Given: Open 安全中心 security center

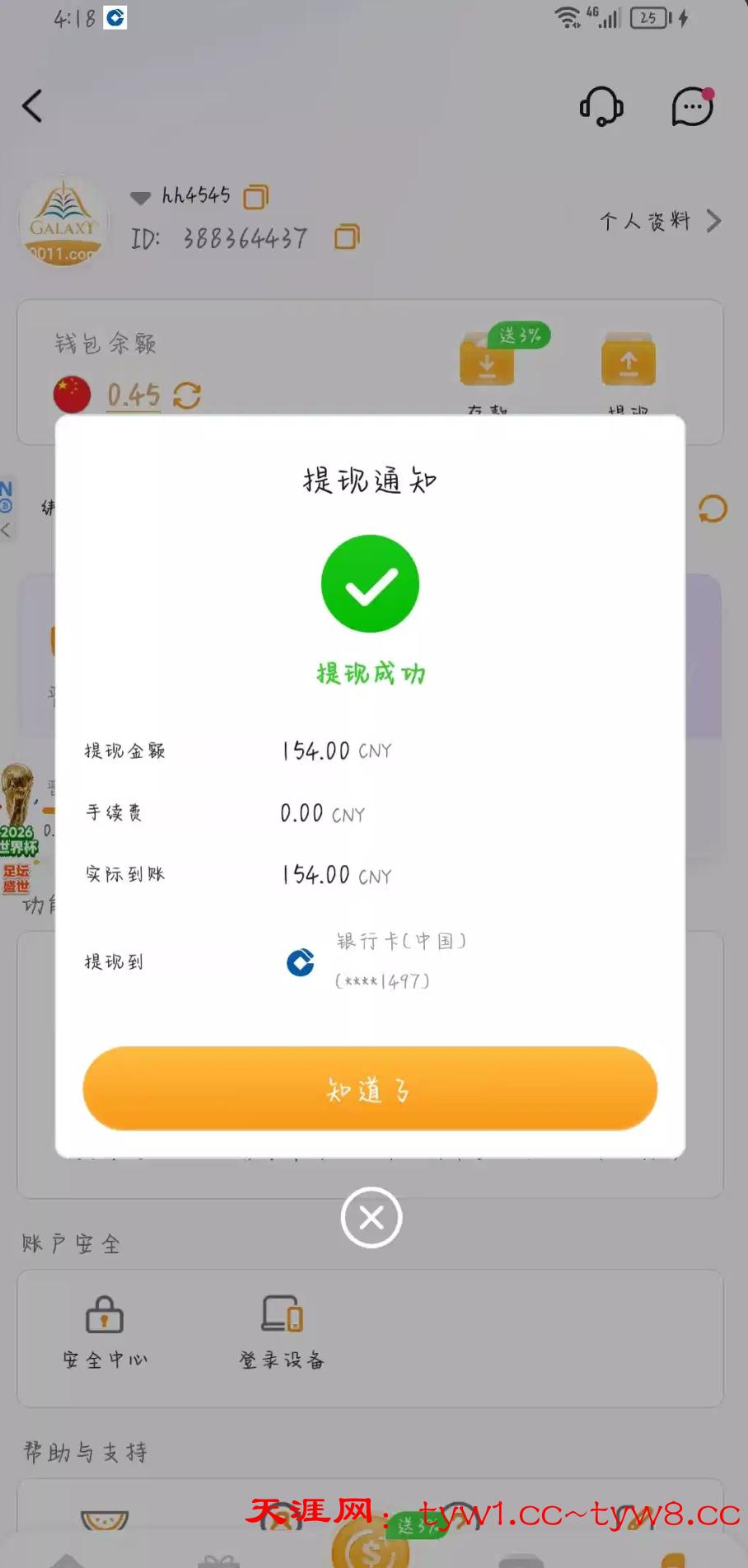Looking at the screenshot, I should pyautogui.click(x=105, y=1331).
